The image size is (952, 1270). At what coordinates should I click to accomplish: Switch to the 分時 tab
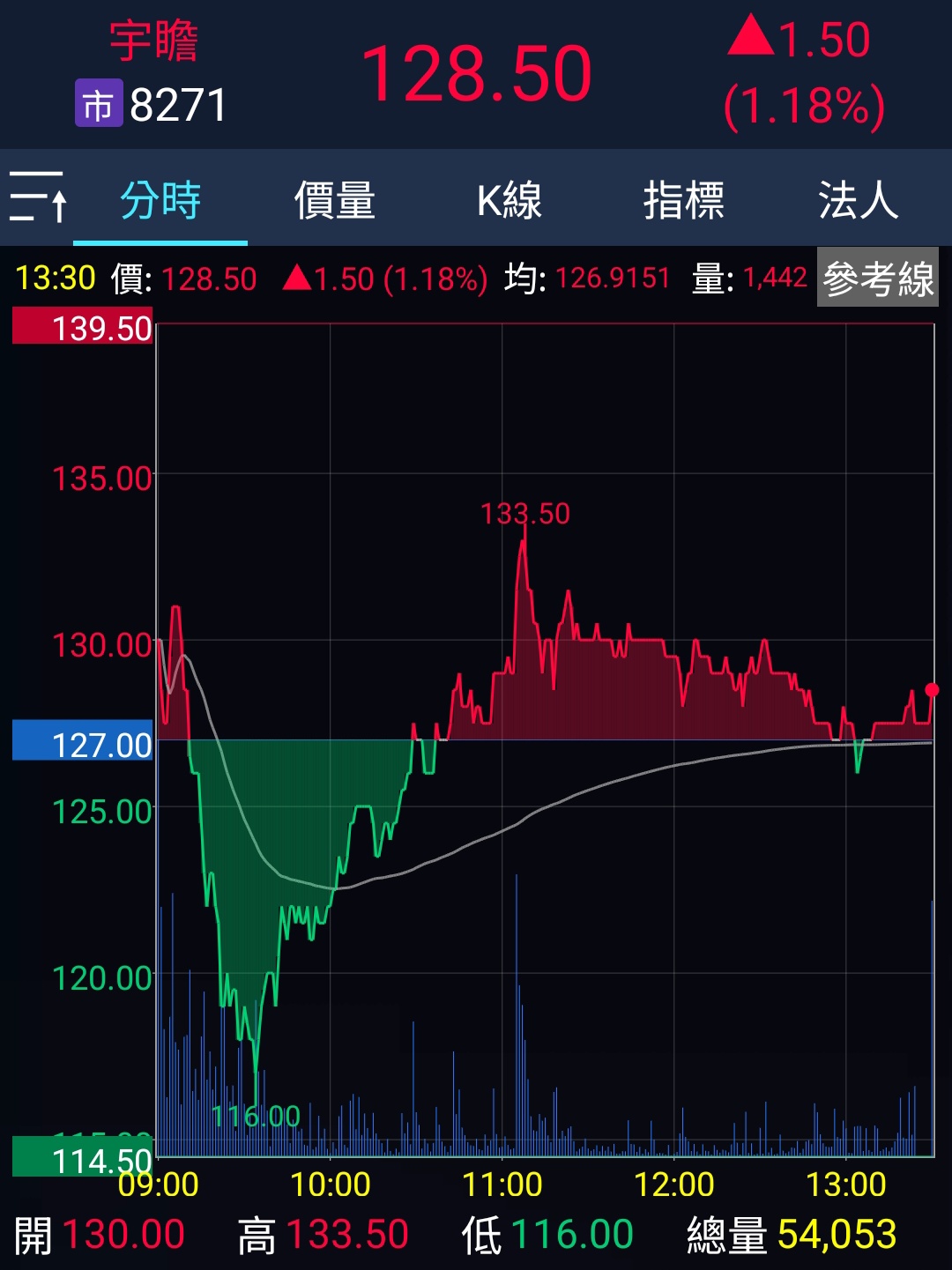[160, 200]
